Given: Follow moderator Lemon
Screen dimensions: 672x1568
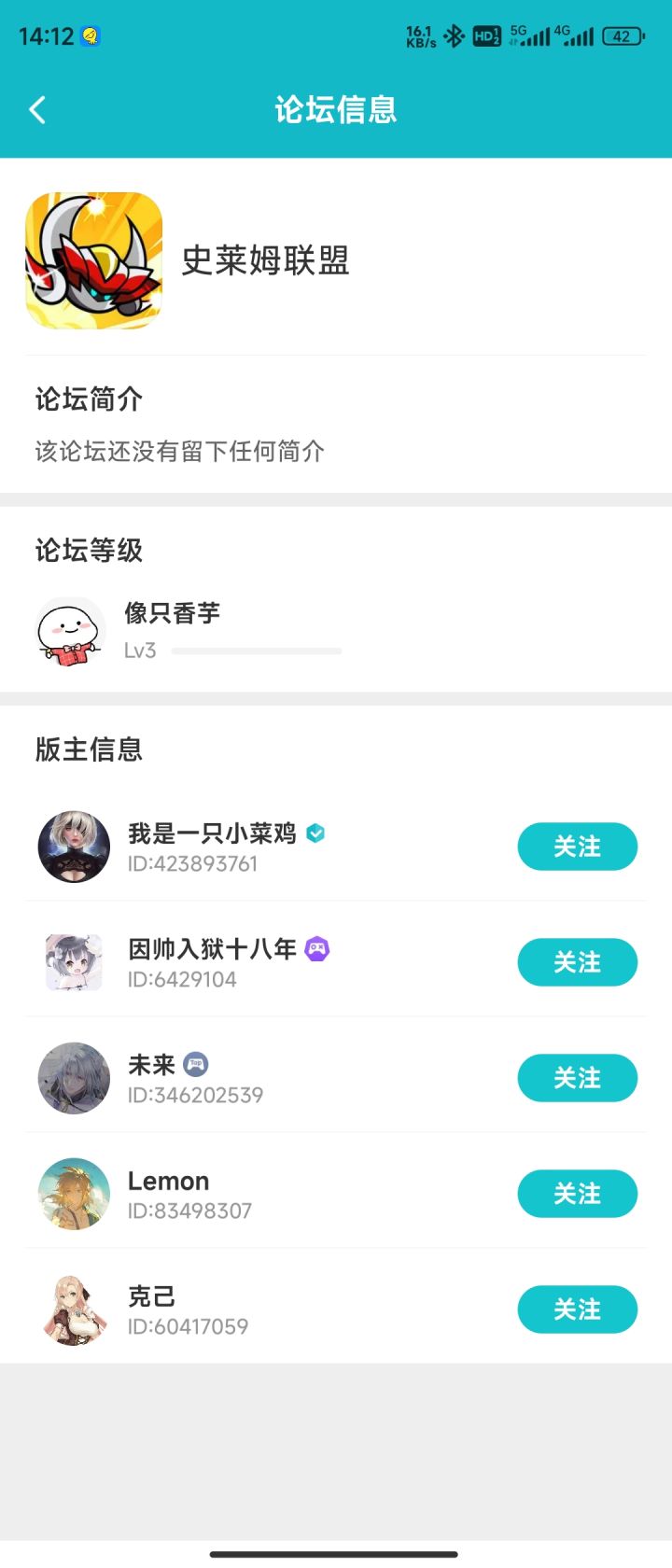Looking at the screenshot, I should click(x=577, y=1194).
